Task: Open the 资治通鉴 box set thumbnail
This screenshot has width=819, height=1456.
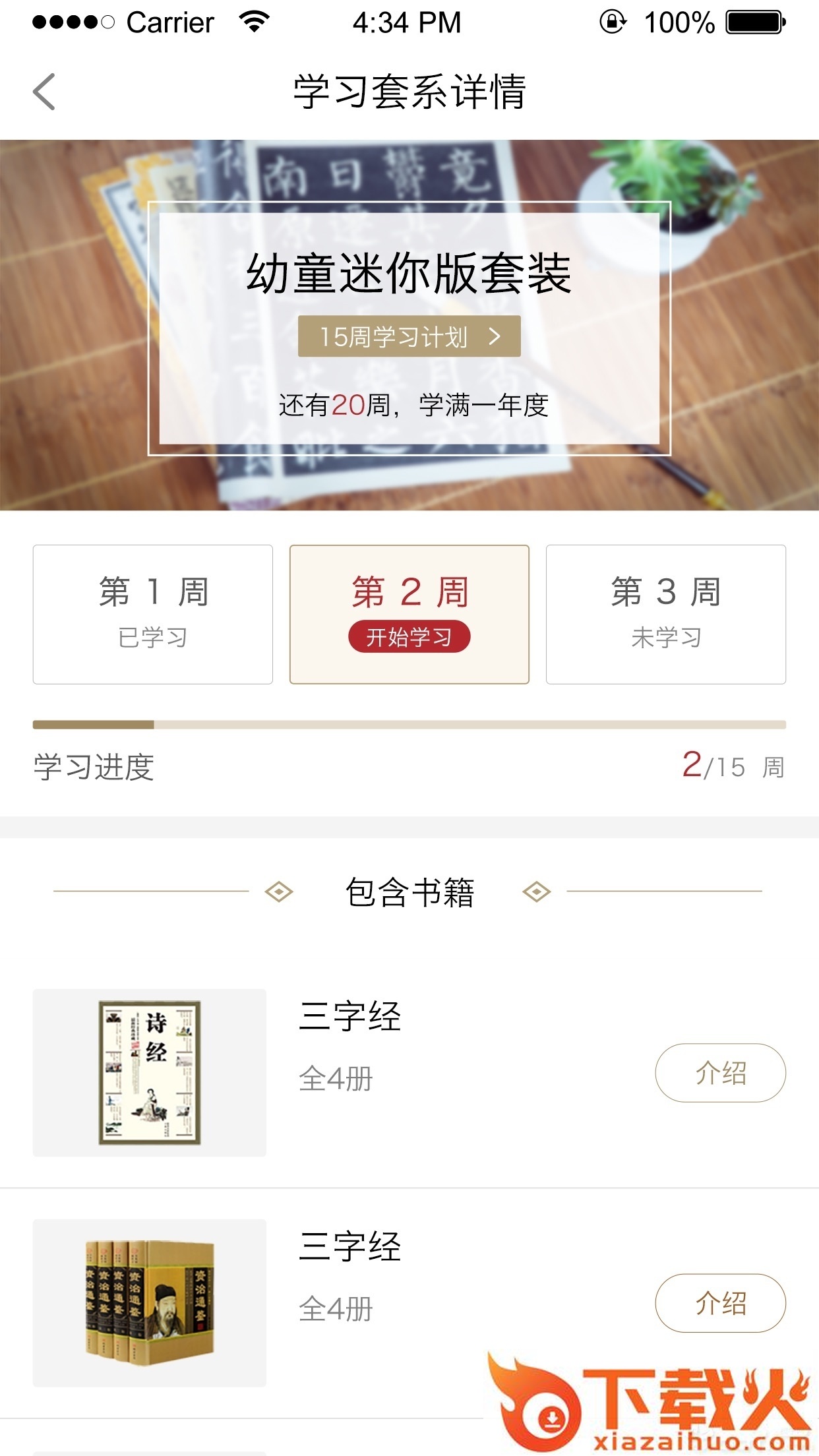Action: coord(150,1303)
